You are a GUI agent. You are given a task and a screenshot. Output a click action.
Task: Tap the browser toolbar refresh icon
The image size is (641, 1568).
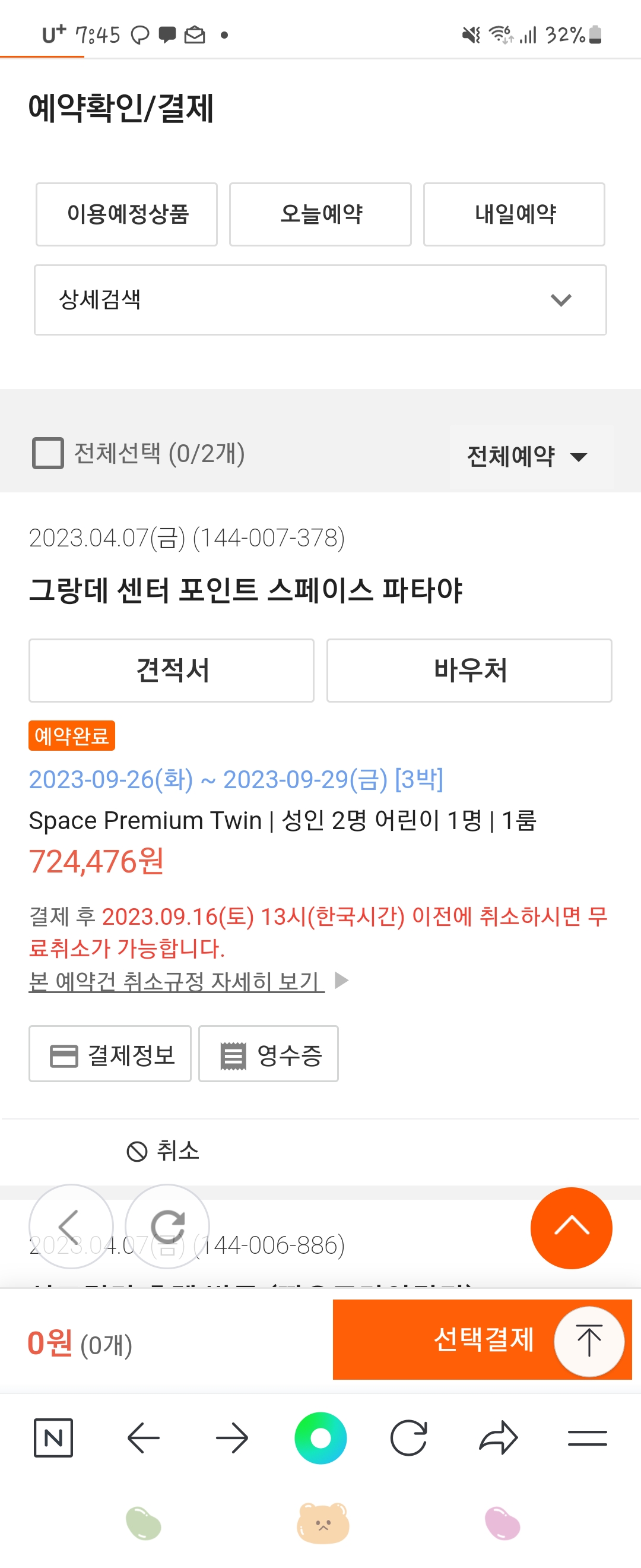click(x=409, y=1438)
